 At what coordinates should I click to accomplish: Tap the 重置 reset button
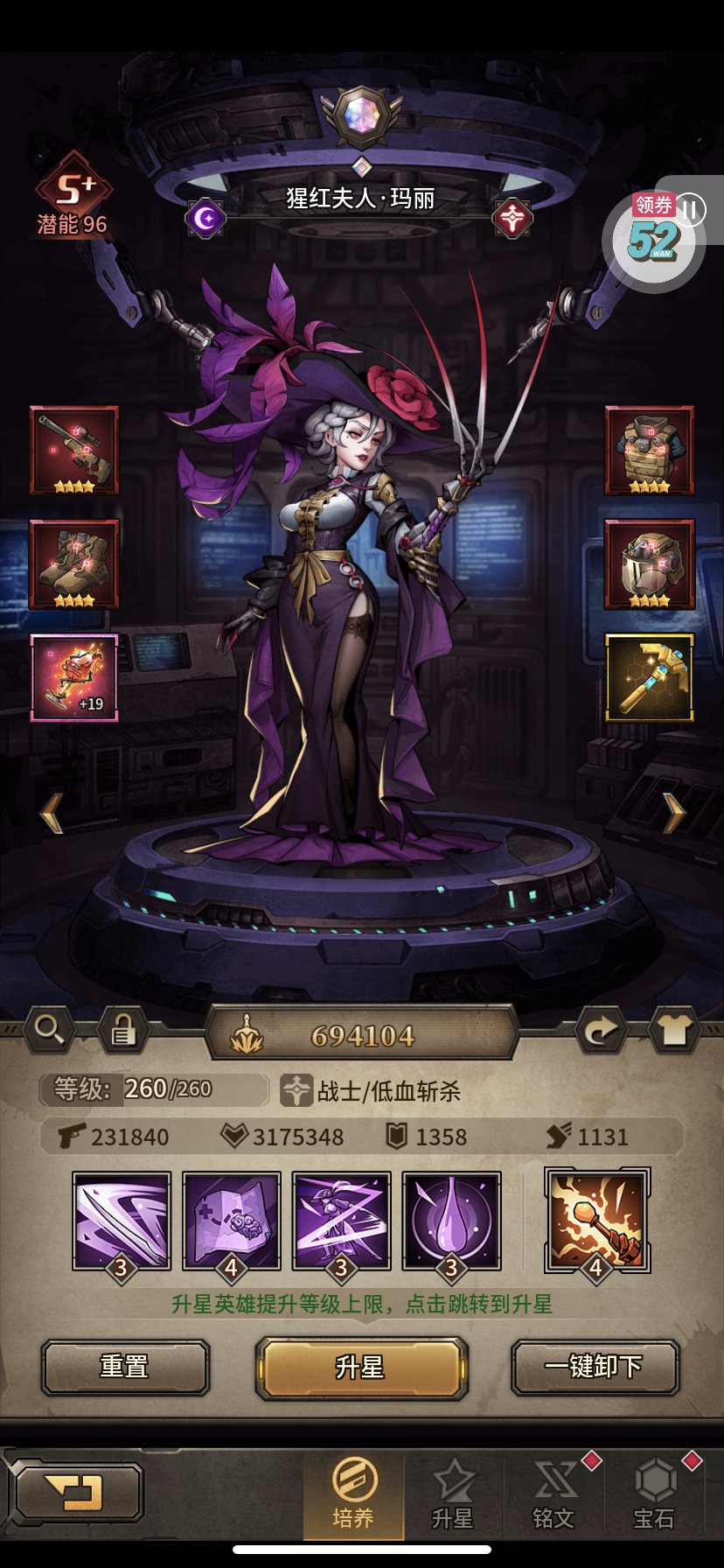125,1367
